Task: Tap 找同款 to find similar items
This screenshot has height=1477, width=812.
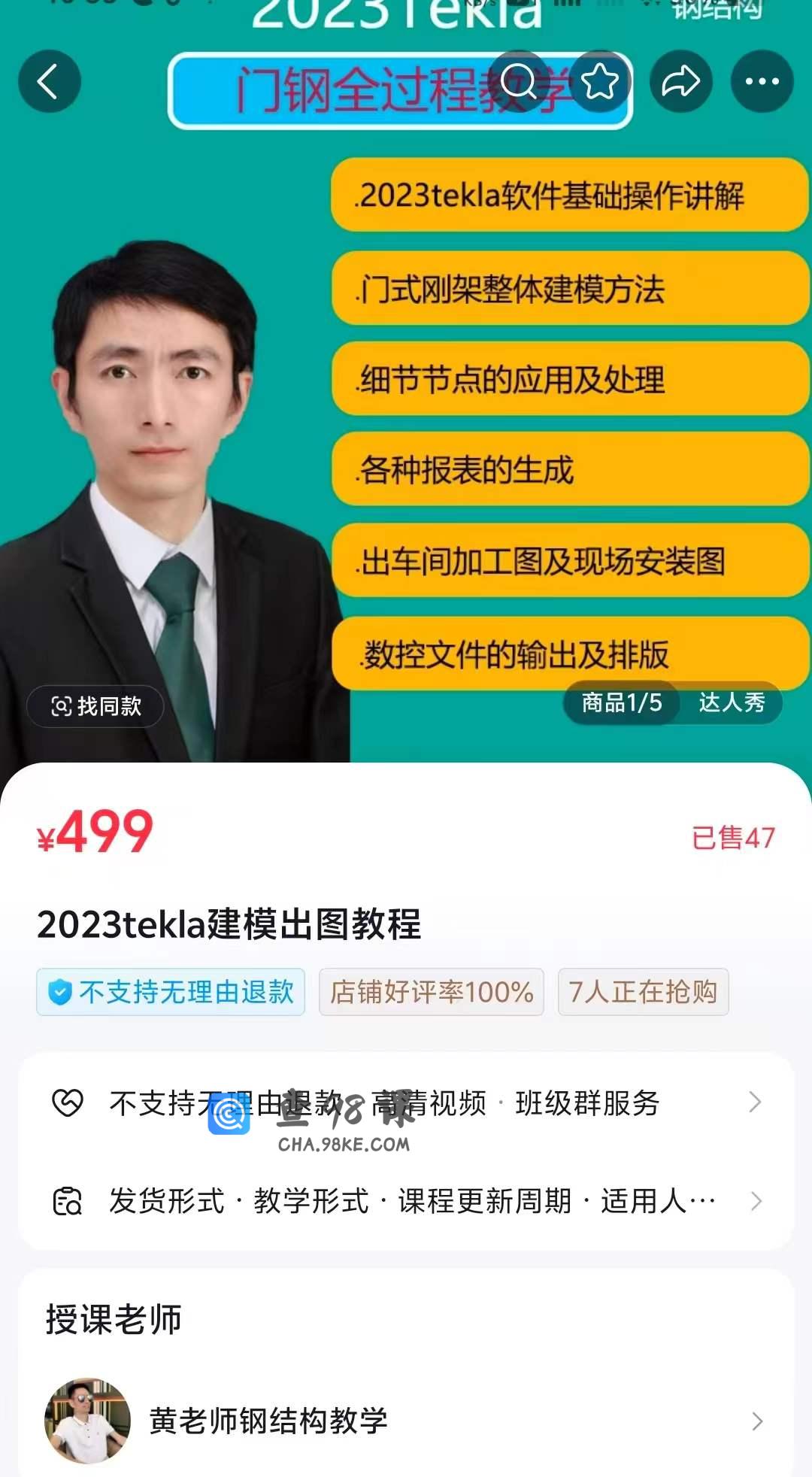Action: 95,706
